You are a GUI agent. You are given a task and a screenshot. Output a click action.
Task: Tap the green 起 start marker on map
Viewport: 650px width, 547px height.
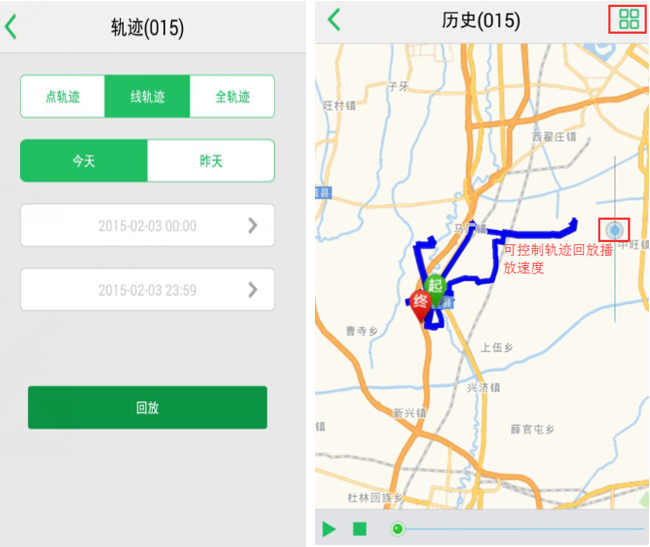[x=435, y=286]
